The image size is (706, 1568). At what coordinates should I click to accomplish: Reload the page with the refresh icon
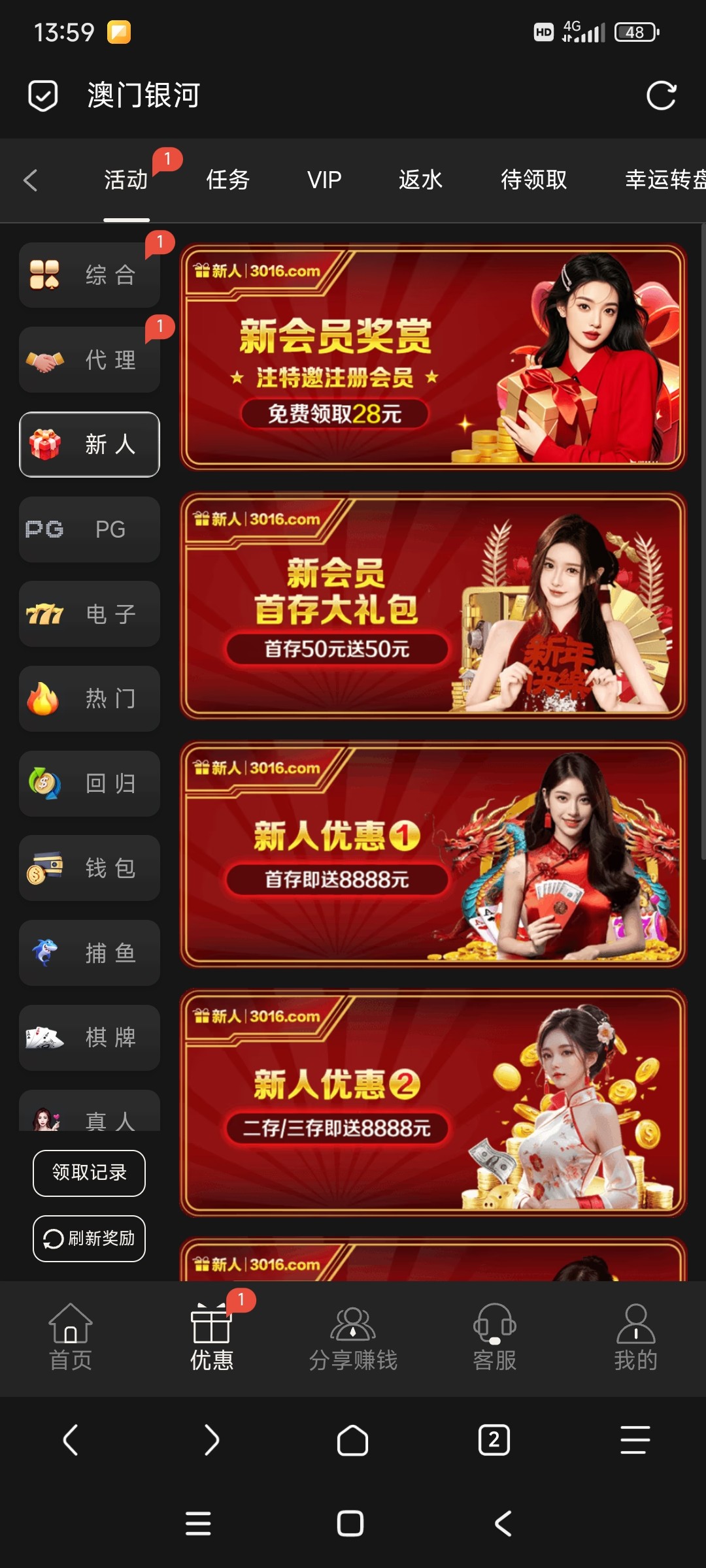661,96
